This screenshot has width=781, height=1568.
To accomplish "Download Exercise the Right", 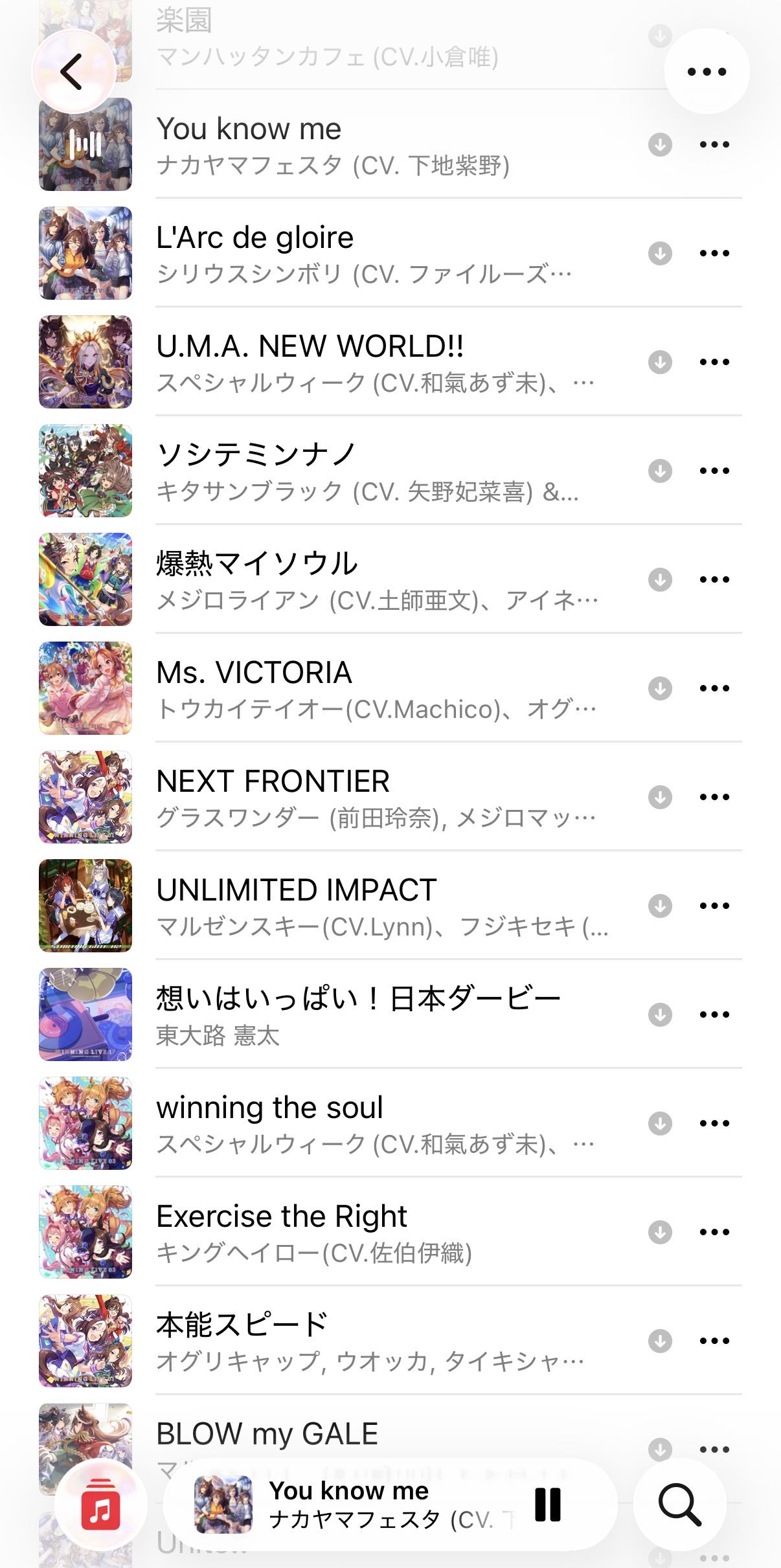I will coord(660,1232).
